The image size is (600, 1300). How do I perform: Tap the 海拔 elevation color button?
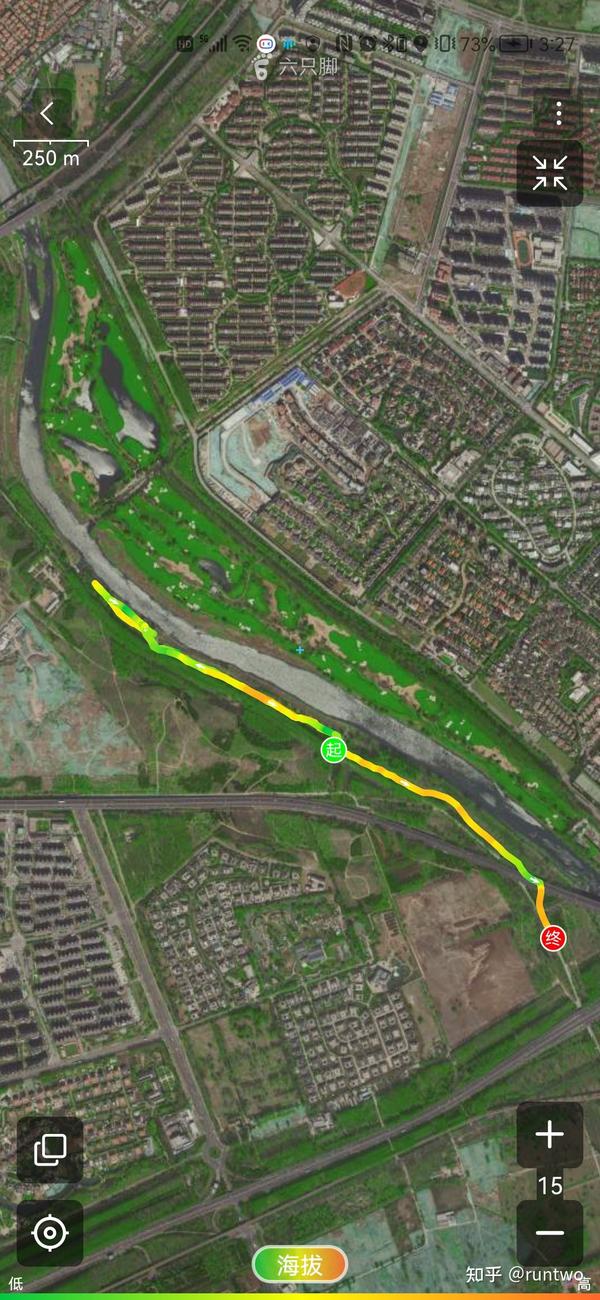coord(299,1264)
